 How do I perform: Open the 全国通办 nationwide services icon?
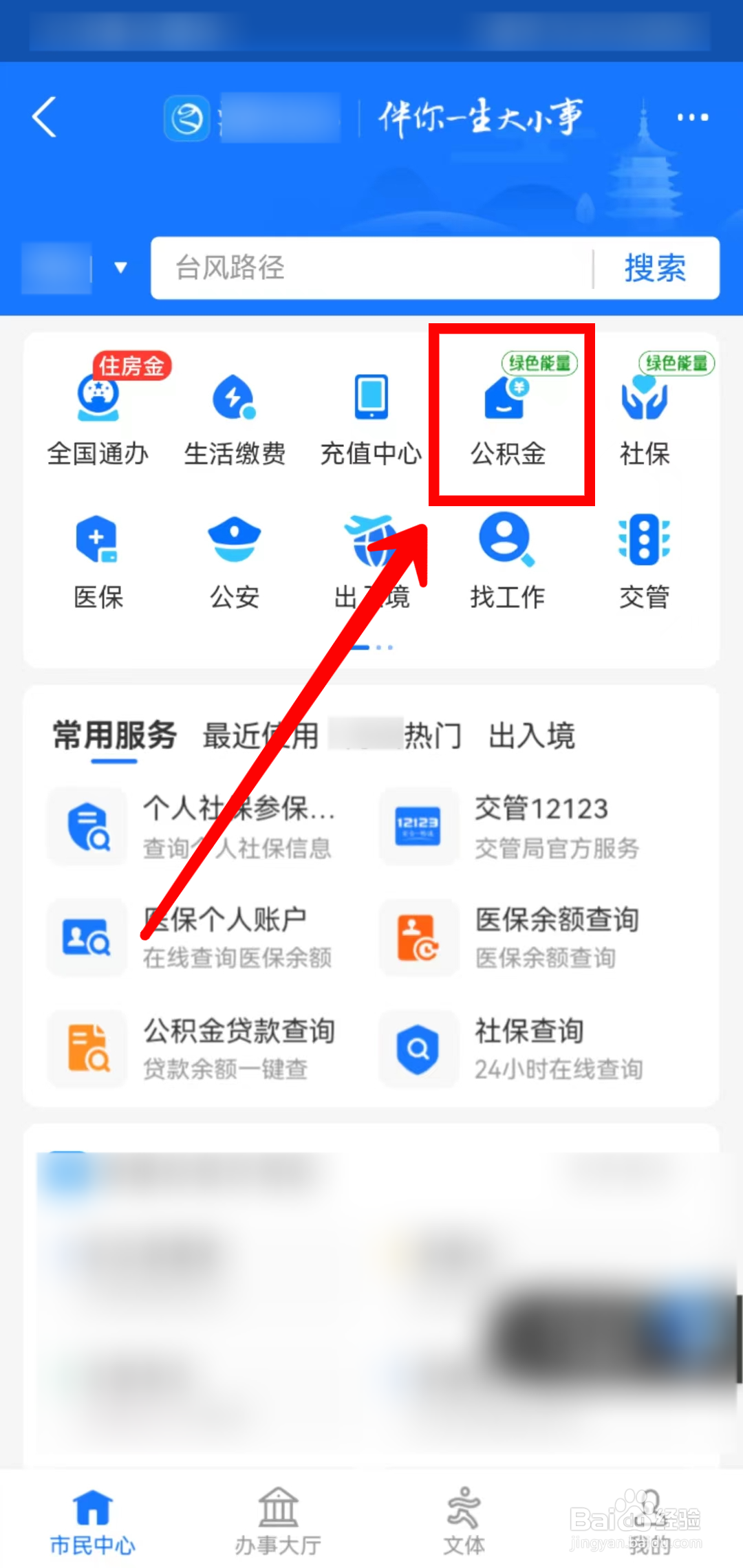97,413
